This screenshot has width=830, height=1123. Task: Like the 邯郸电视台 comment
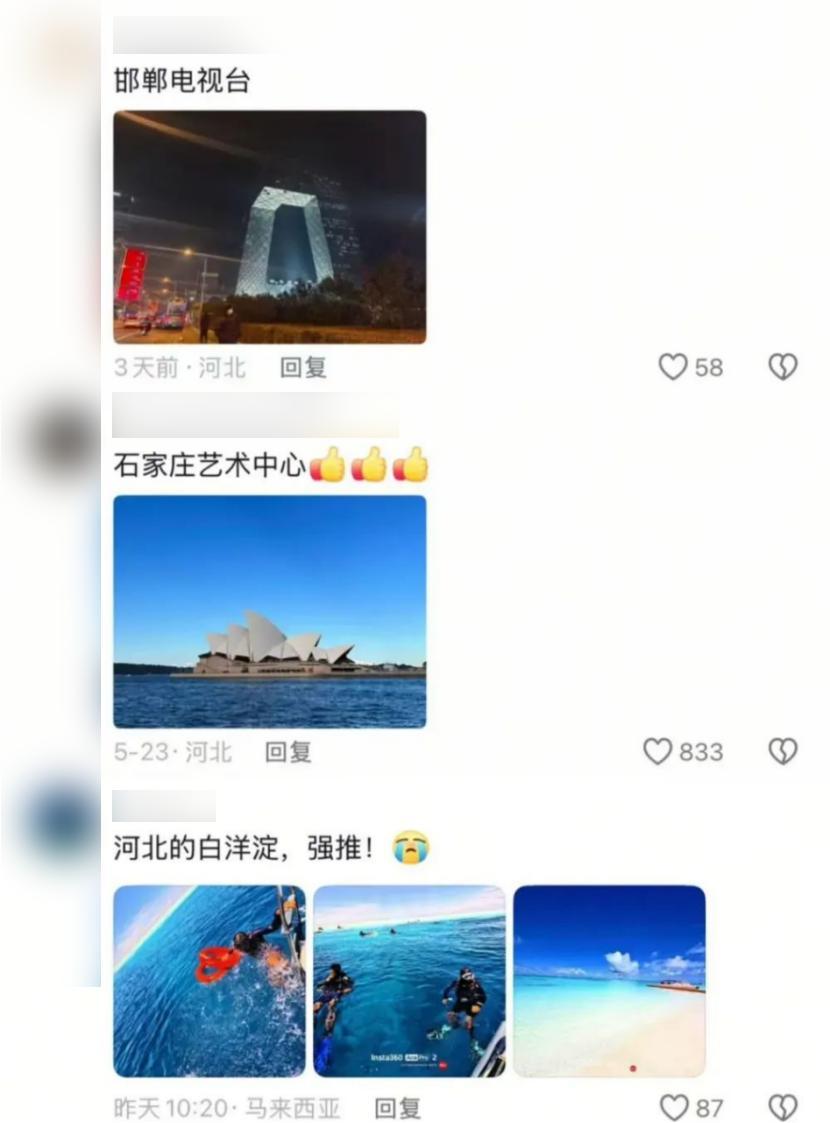click(x=673, y=367)
